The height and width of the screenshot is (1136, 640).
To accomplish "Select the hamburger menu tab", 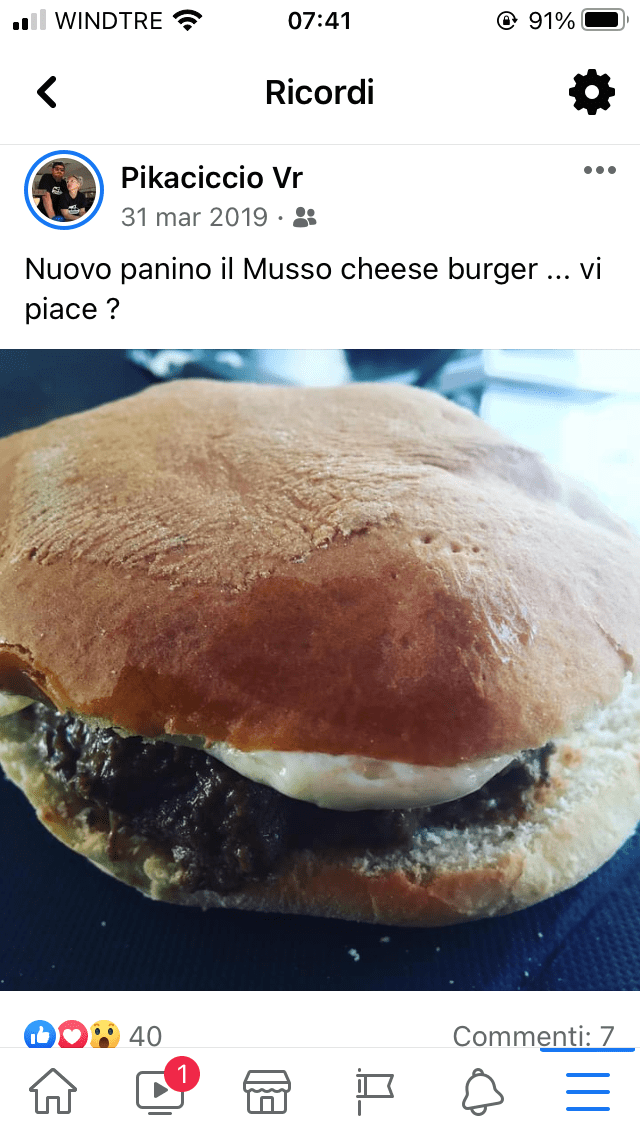I will pyautogui.click(x=588, y=1091).
